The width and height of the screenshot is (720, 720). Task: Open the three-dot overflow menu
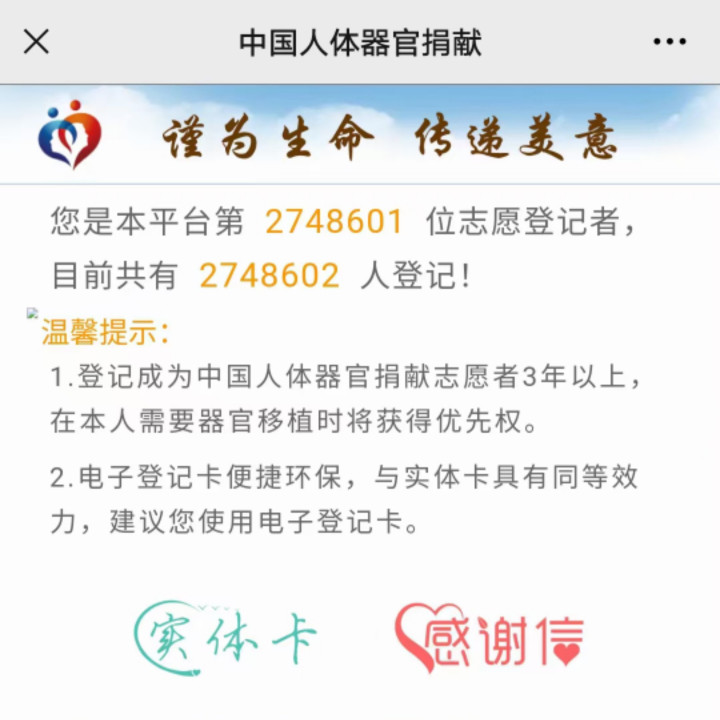pyautogui.click(x=669, y=42)
